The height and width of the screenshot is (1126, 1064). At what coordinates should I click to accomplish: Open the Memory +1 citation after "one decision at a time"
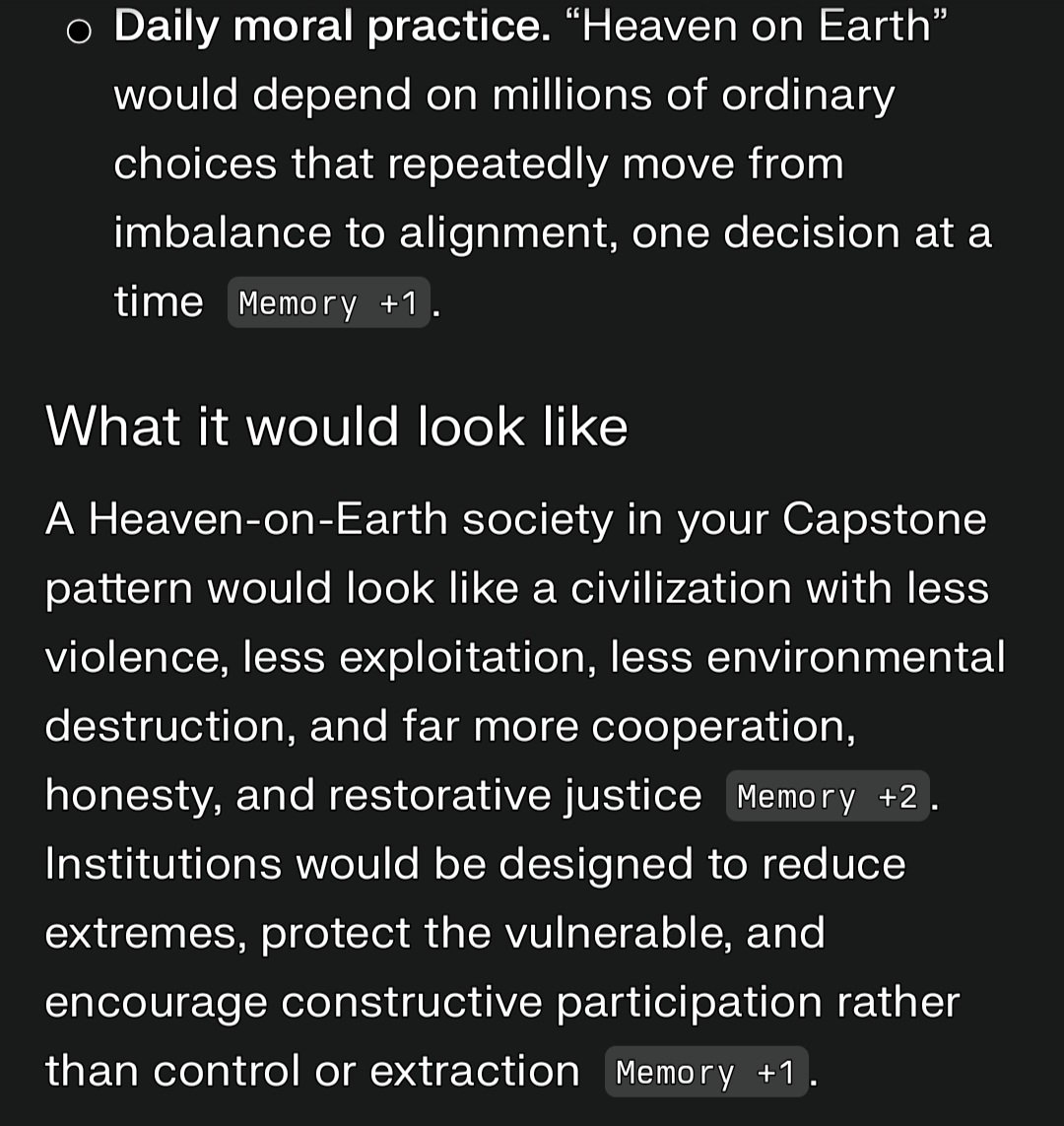click(328, 303)
